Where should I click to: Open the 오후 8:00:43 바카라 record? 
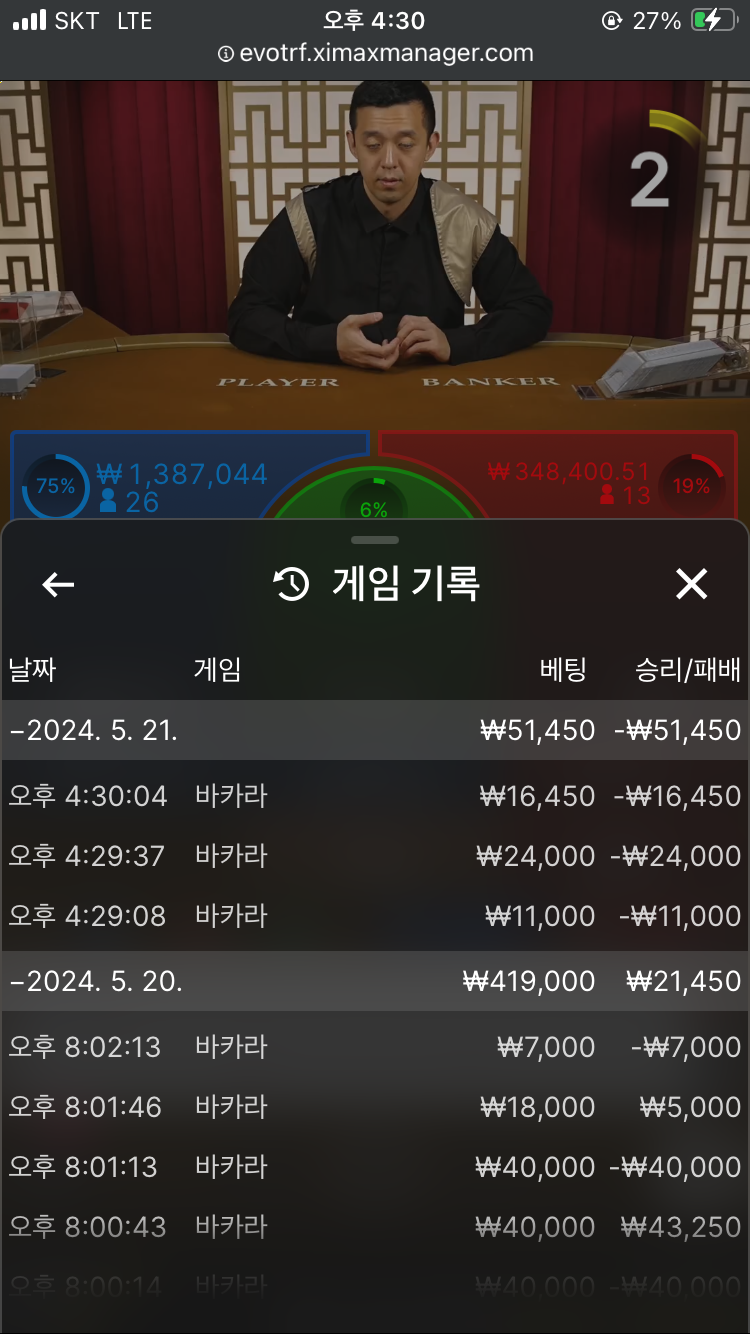tap(375, 1227)
